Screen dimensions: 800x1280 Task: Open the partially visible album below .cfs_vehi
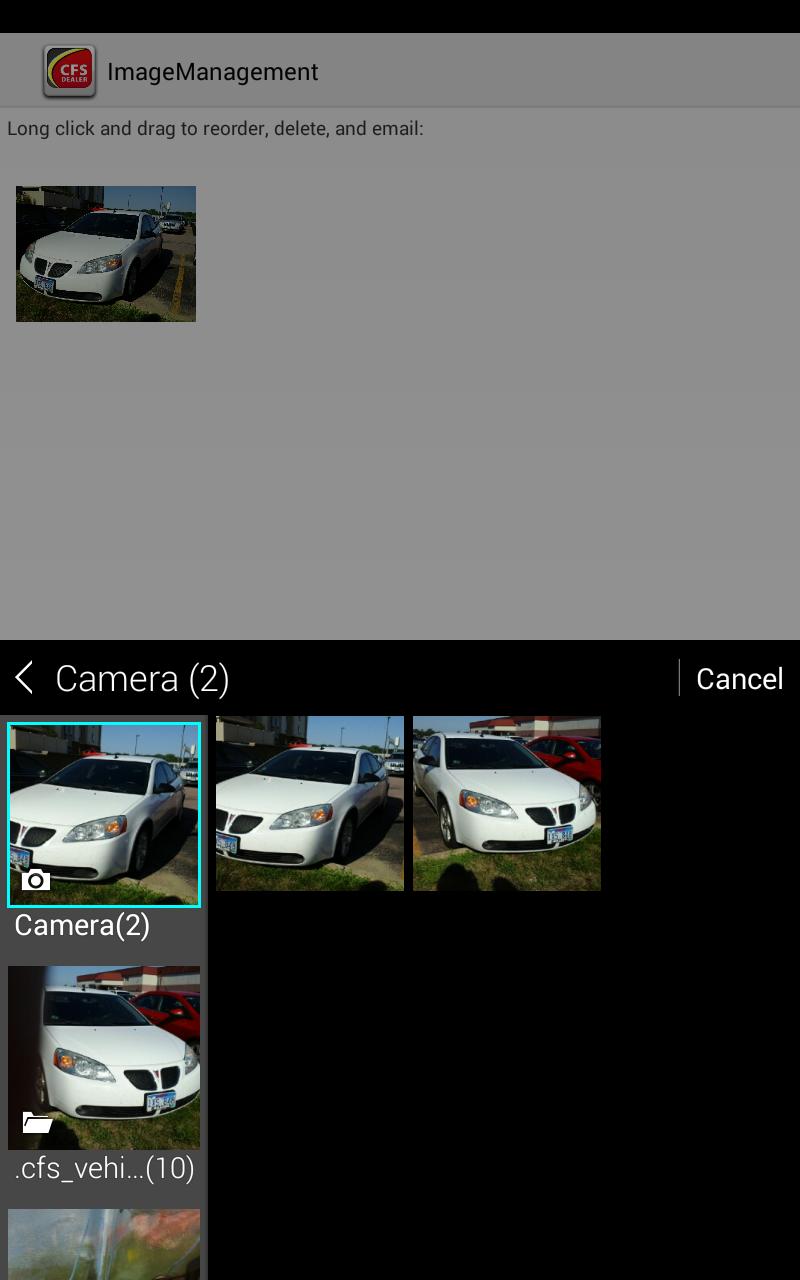104,1244
